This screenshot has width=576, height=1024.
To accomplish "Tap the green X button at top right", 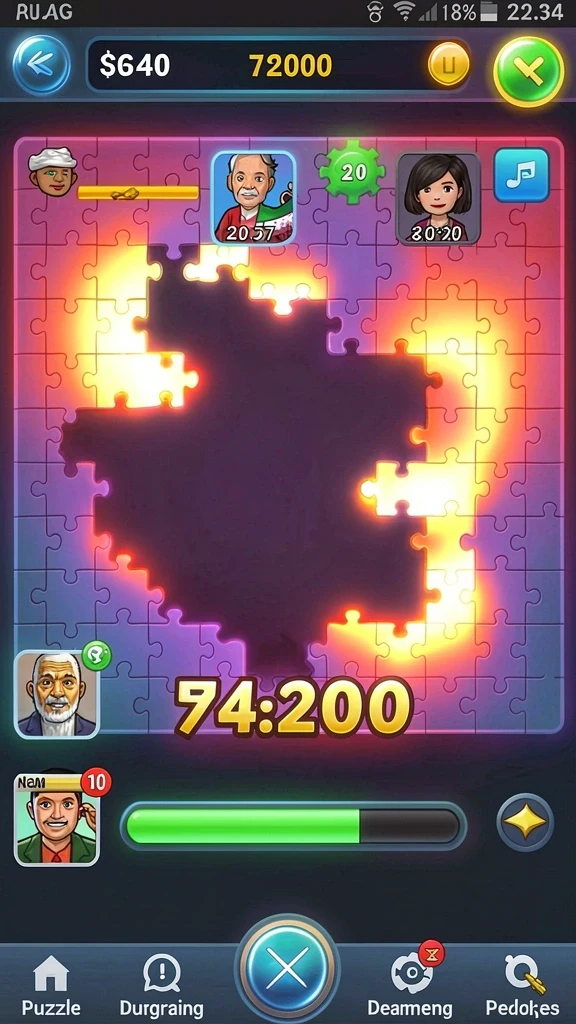I will coord(528,70).
